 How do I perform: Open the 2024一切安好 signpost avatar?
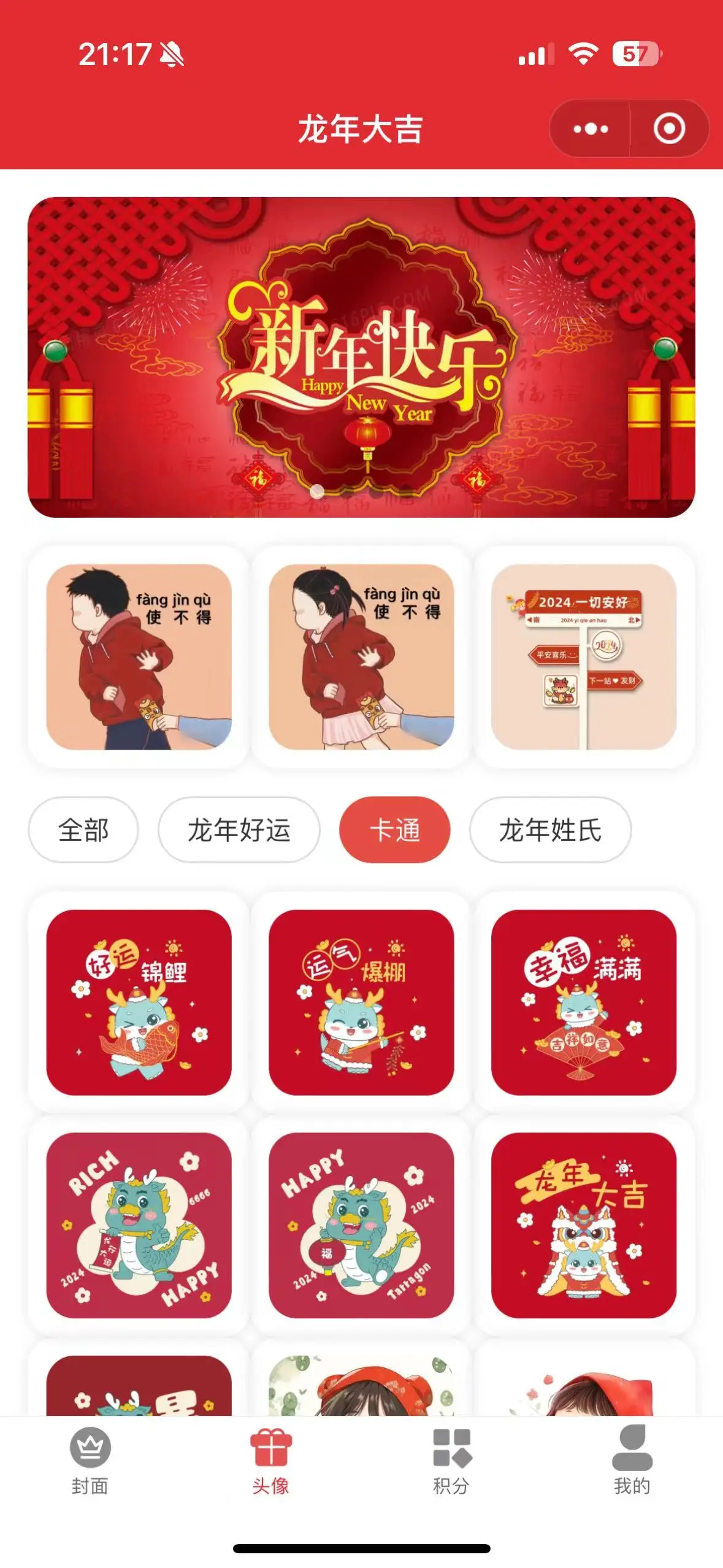[x=583, y=656]
